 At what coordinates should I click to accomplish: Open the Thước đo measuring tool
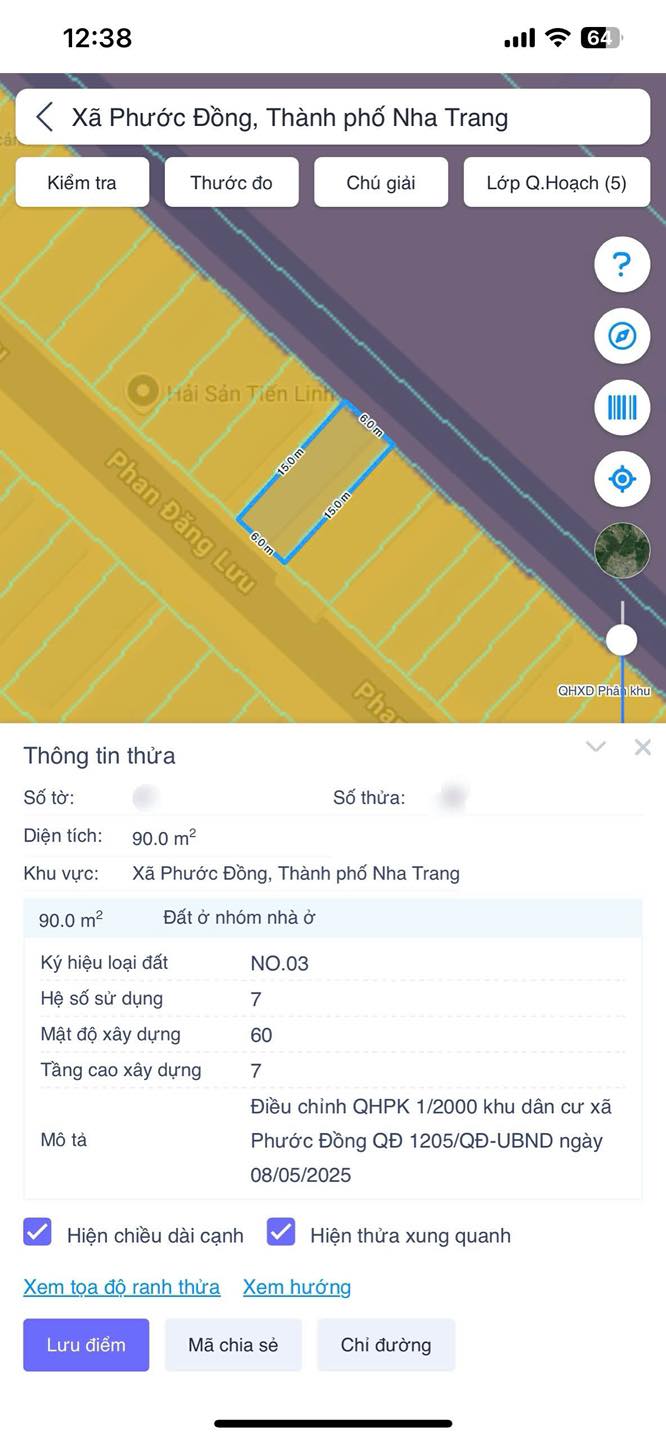pos(231,183)
